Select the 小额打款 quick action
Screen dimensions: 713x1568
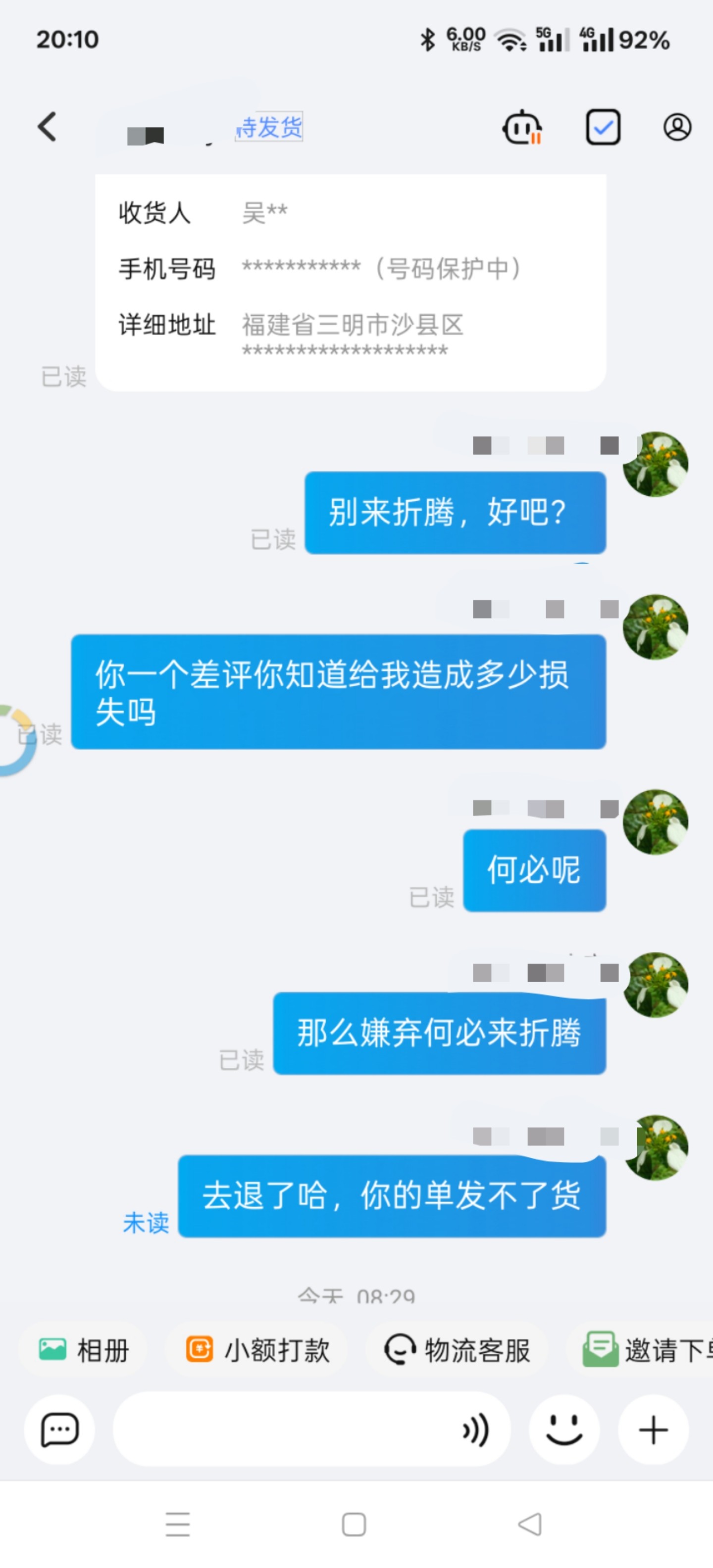[x=257, y=1350]
